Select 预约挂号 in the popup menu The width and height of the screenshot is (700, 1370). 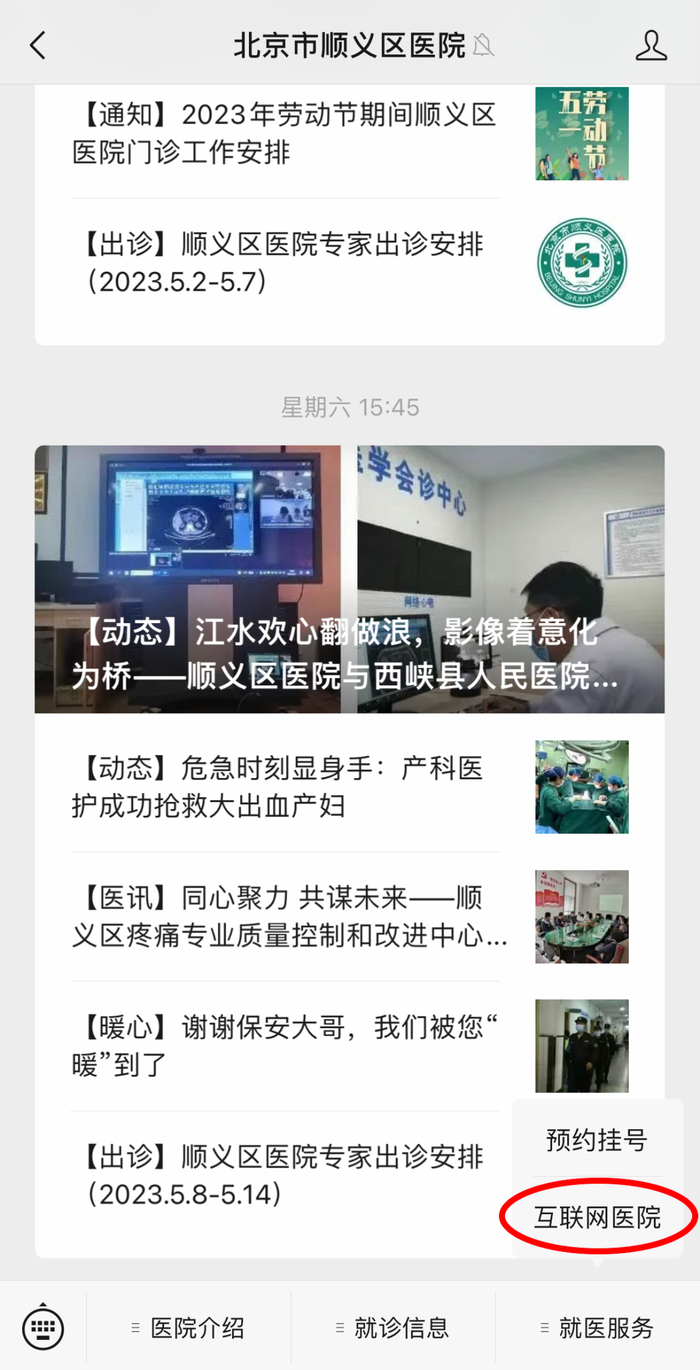point(597,1139)
